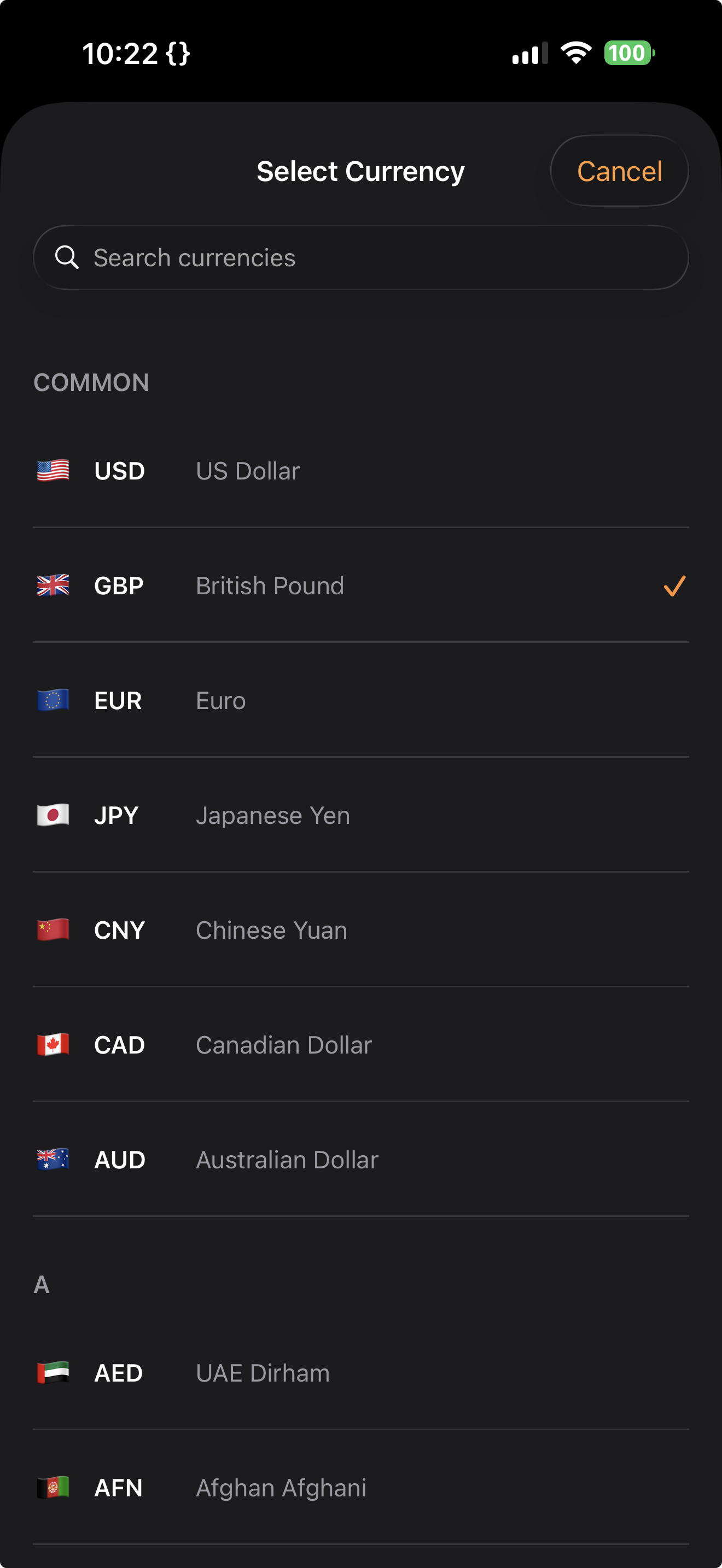722x1568 pixels.
Task: Select CAD Canadian Dollar
Action: pyautogui.click(x=360, y=1045)
